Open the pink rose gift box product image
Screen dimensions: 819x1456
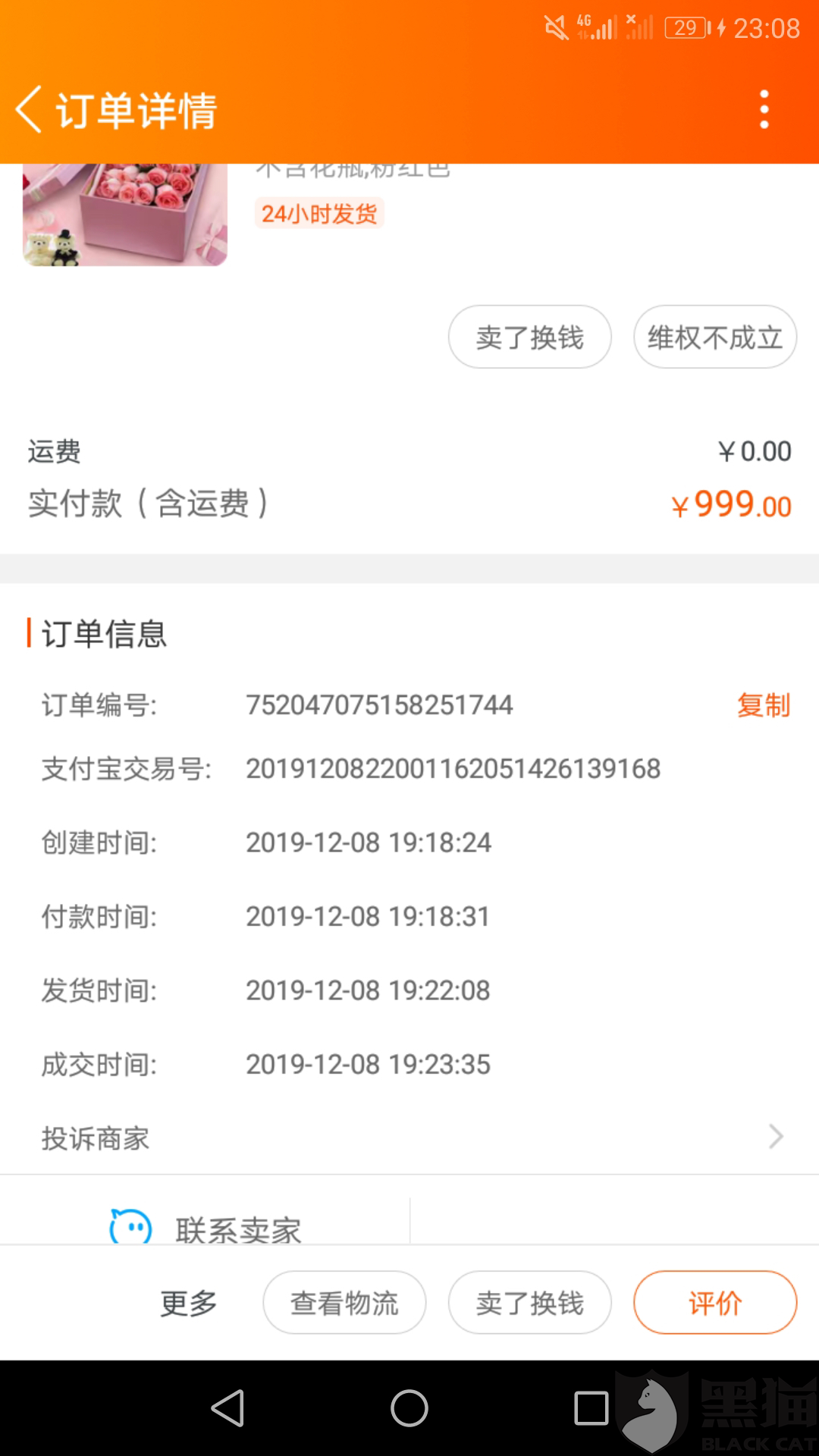125,215
